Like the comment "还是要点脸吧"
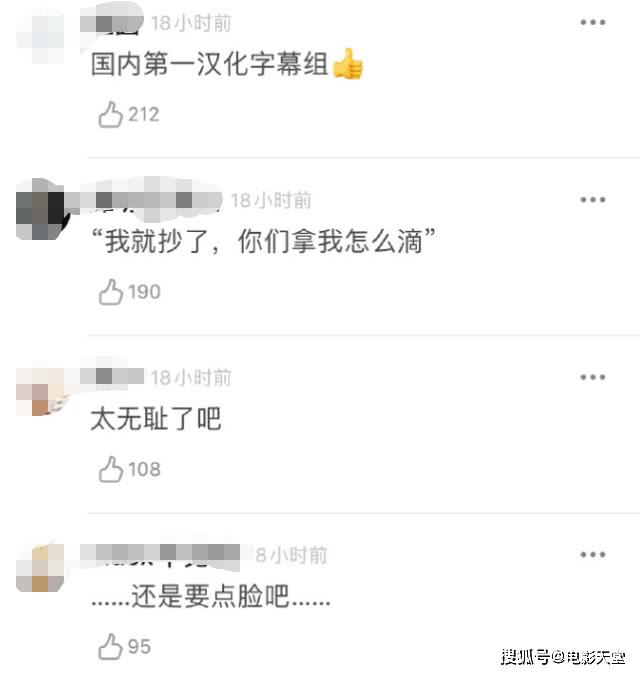The height and width of the screenshot is (674, 640). click(110, 646)
